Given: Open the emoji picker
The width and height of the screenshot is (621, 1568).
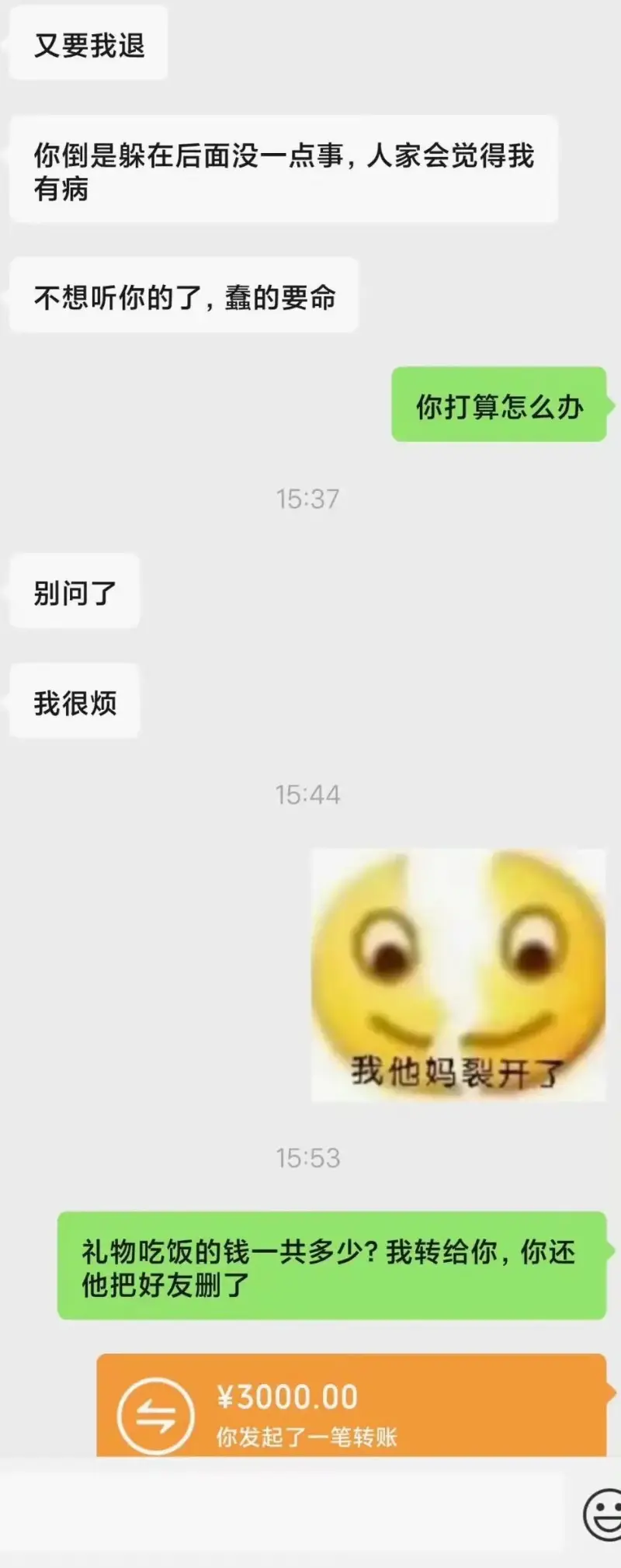Looking at the screenshot, I should coord(603,1514).
